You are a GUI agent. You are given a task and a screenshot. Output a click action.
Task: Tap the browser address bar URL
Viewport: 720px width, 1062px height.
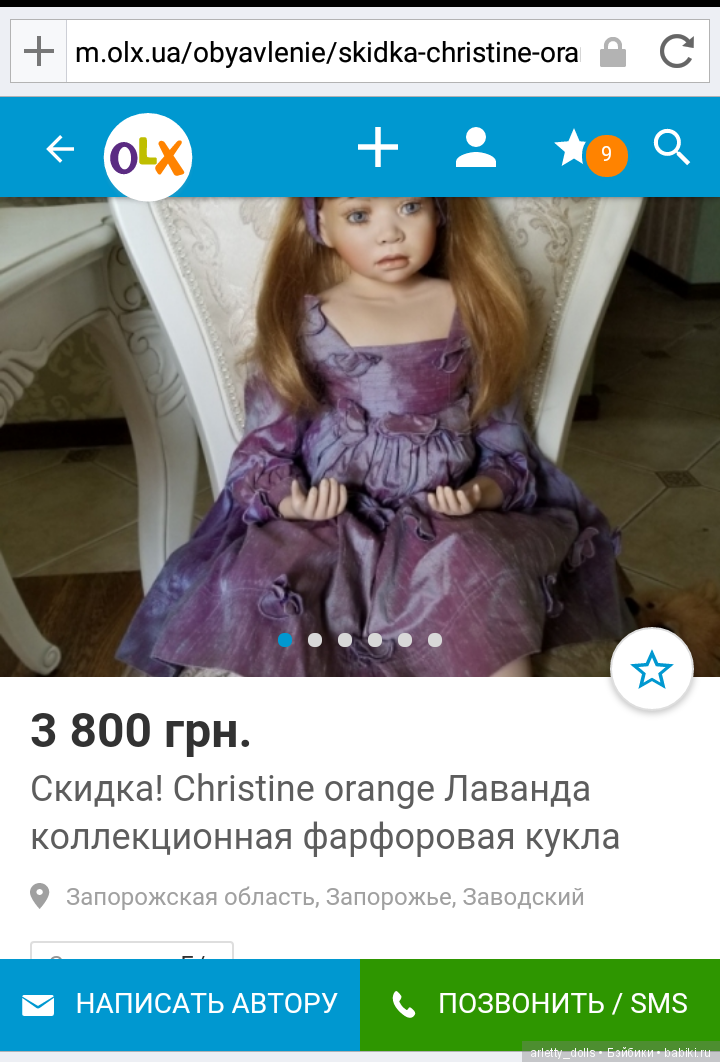(x=328, y=52)
